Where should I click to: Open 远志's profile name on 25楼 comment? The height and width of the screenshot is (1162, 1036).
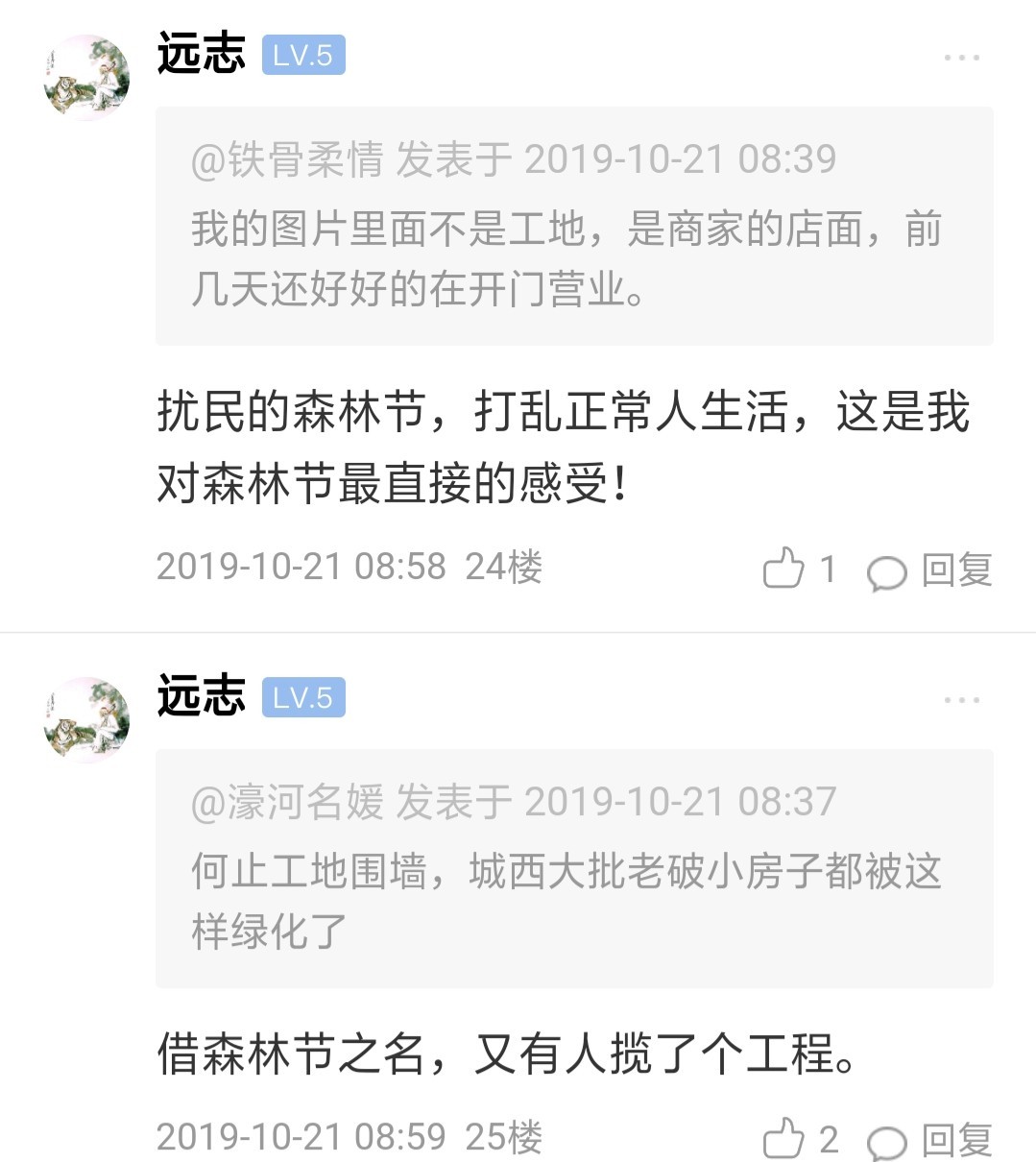pyautogui.click(x=202, y=695)
